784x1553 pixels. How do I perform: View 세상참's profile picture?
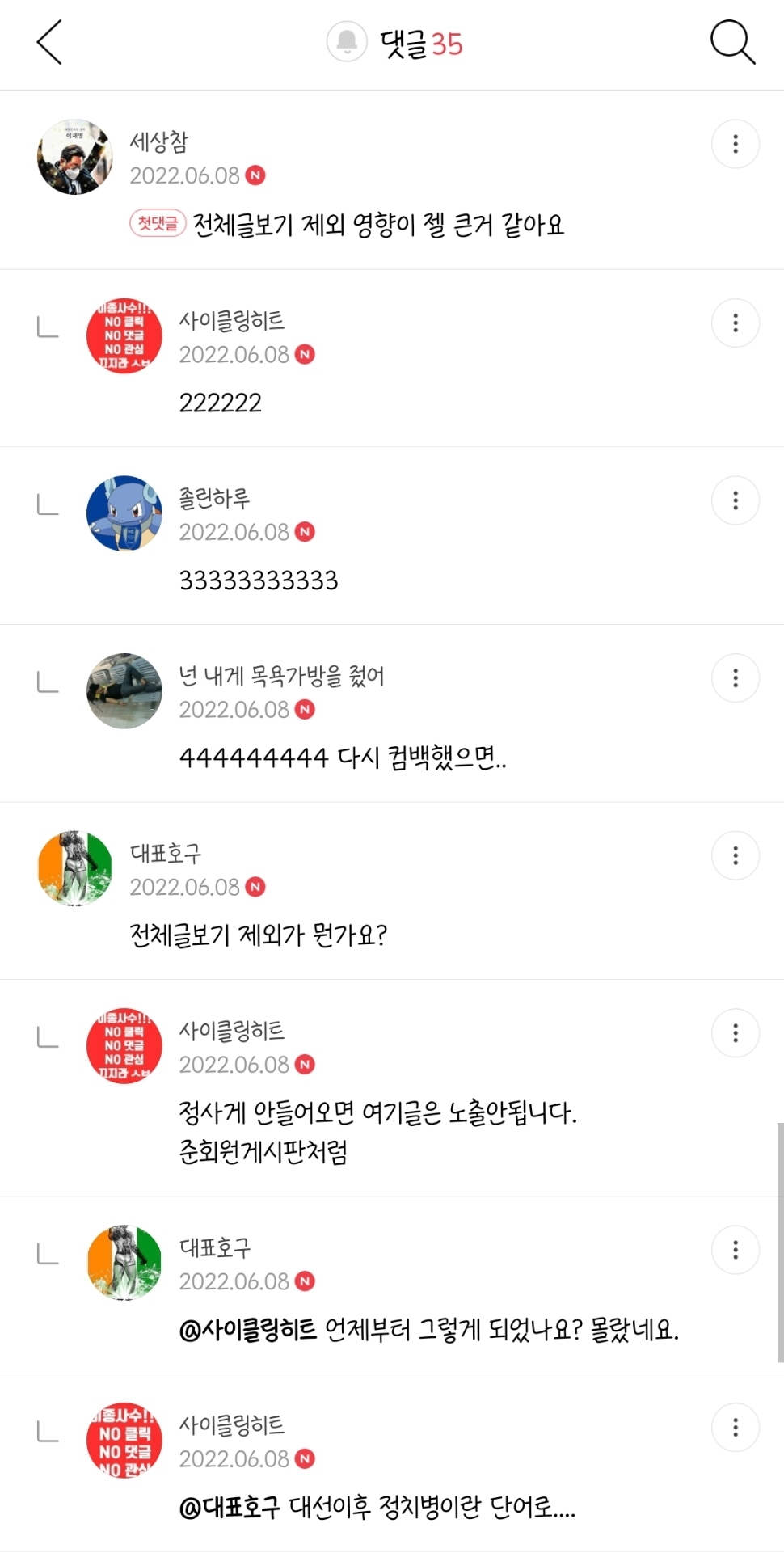pyautogui.click(x=75, y=157)
